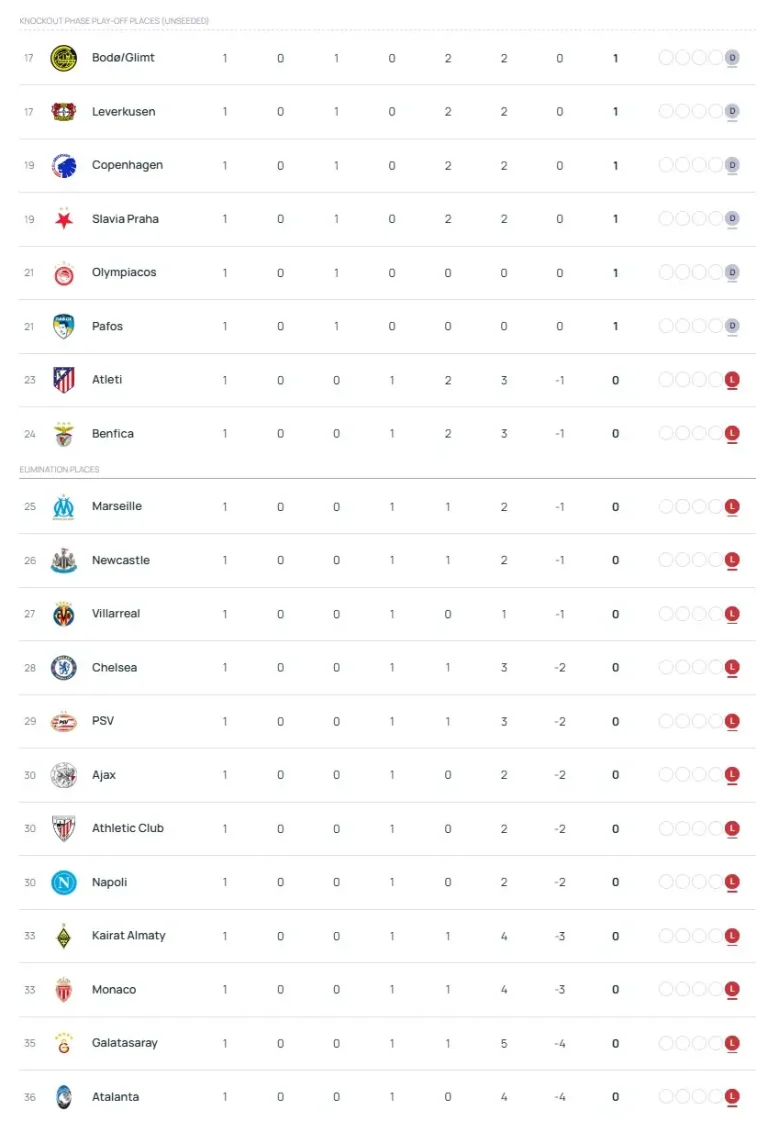Tap the Pafos team row
This screenshot has width=768, height=1121.
[107, 326]
